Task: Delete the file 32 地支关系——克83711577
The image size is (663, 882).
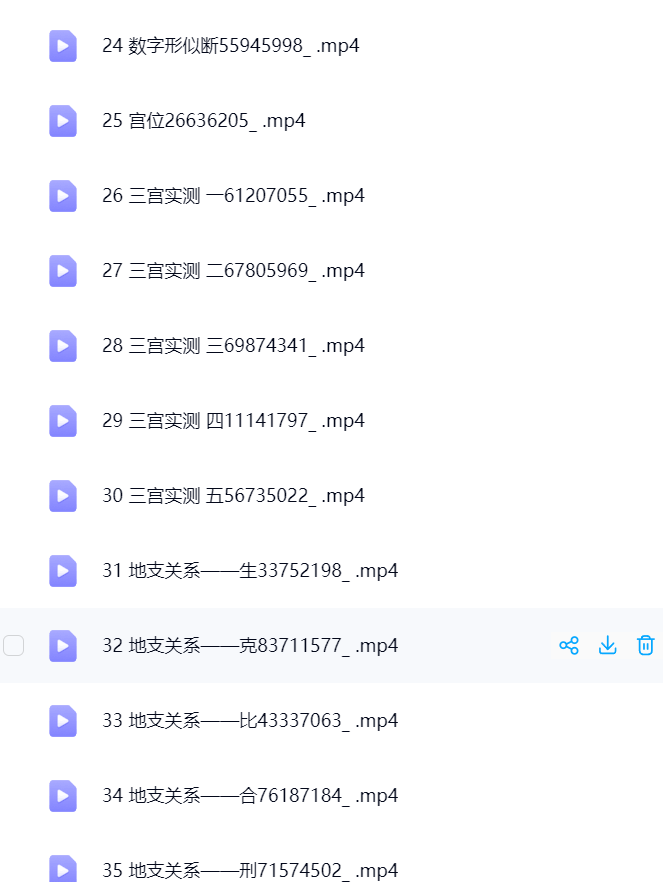Action: (646, 645)
